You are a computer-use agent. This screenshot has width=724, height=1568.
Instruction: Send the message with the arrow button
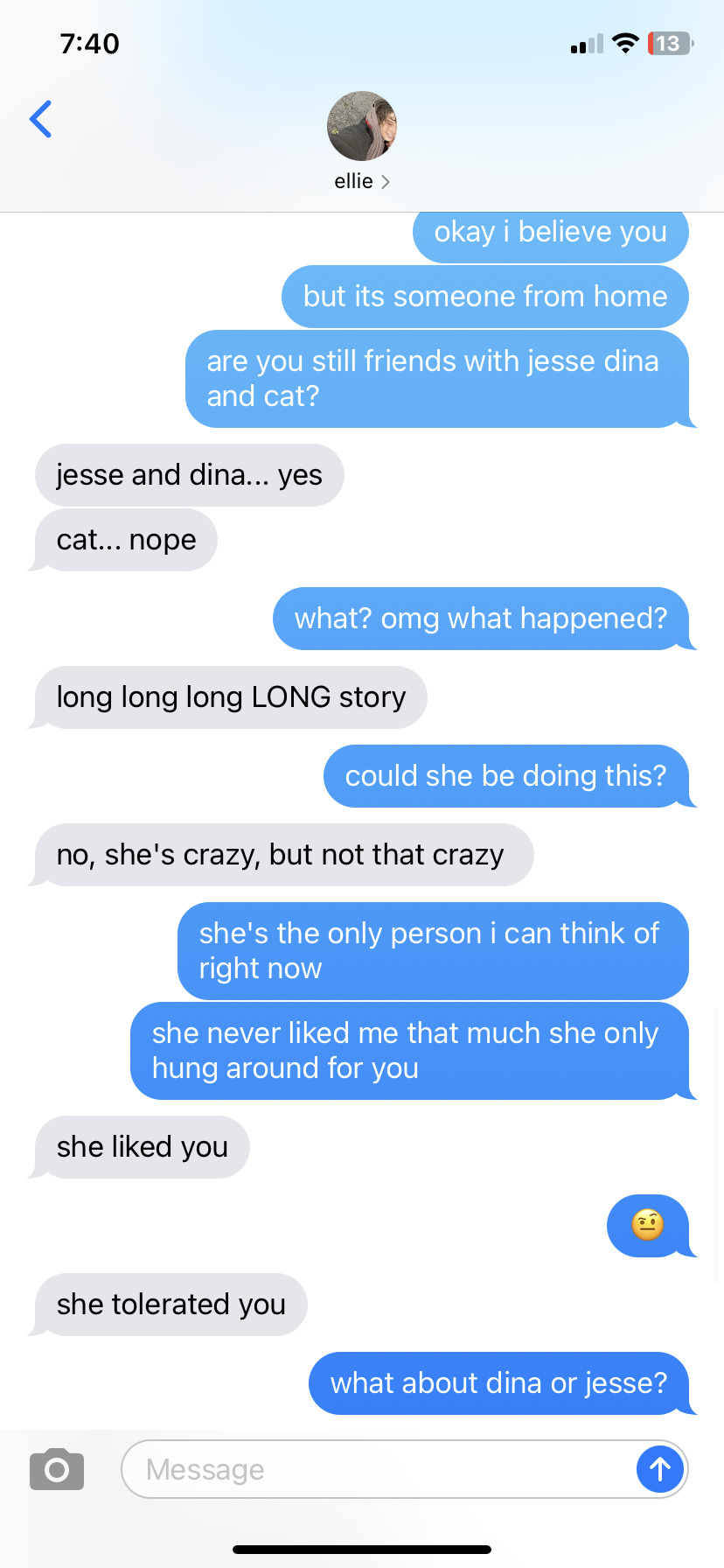click(x=659, y=1469)
